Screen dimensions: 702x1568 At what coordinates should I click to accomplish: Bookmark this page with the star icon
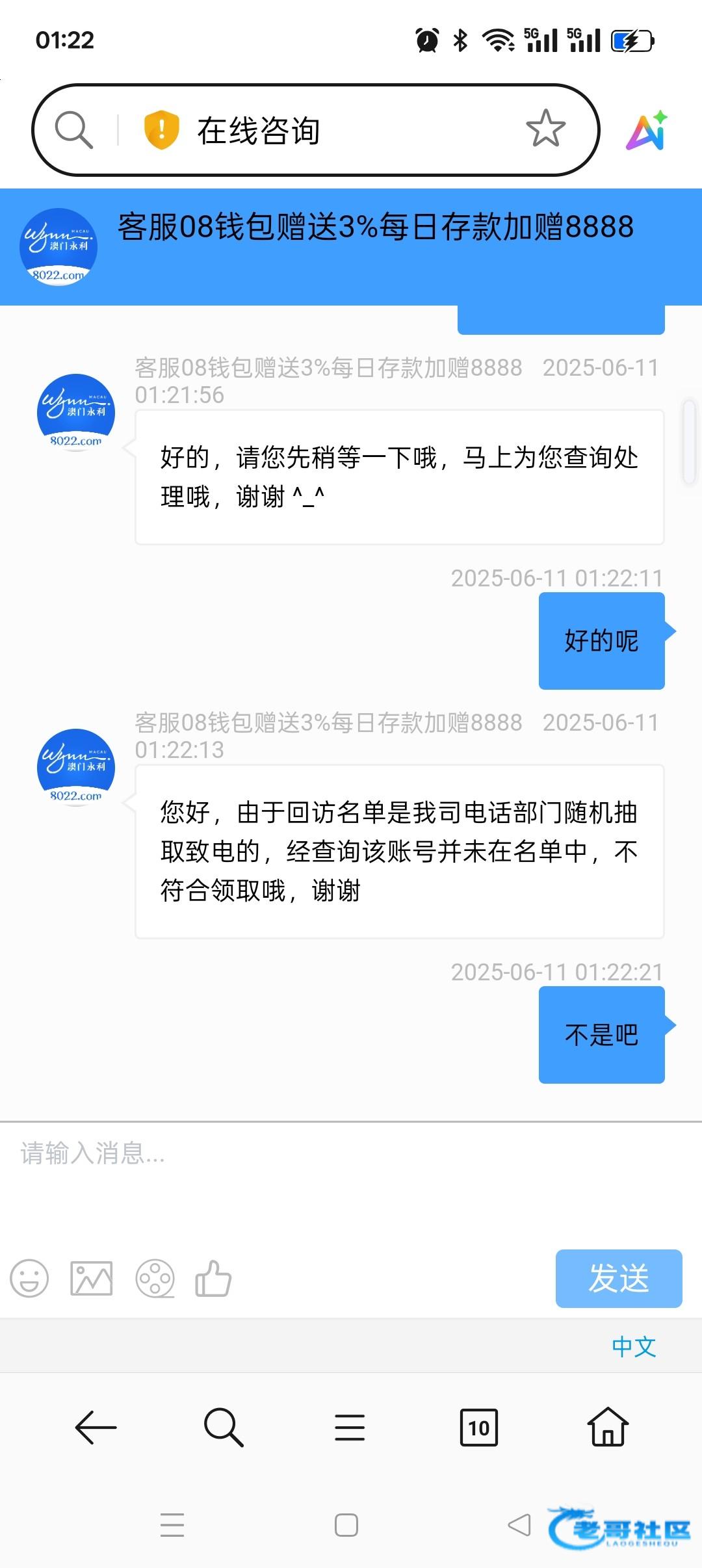click(545, 129)
